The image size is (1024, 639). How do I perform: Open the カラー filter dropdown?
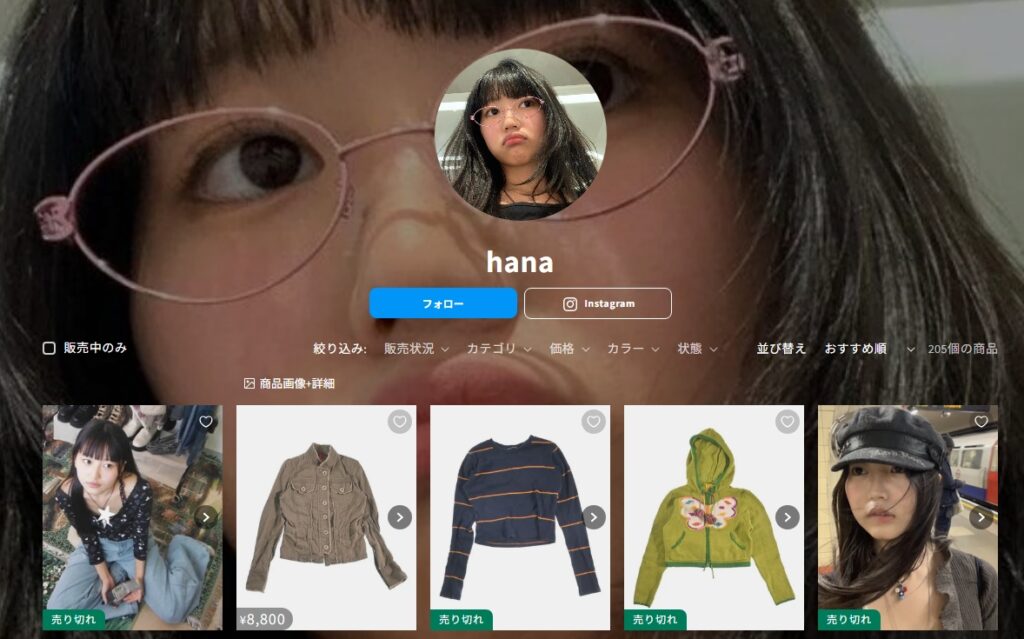coord(633,349)
